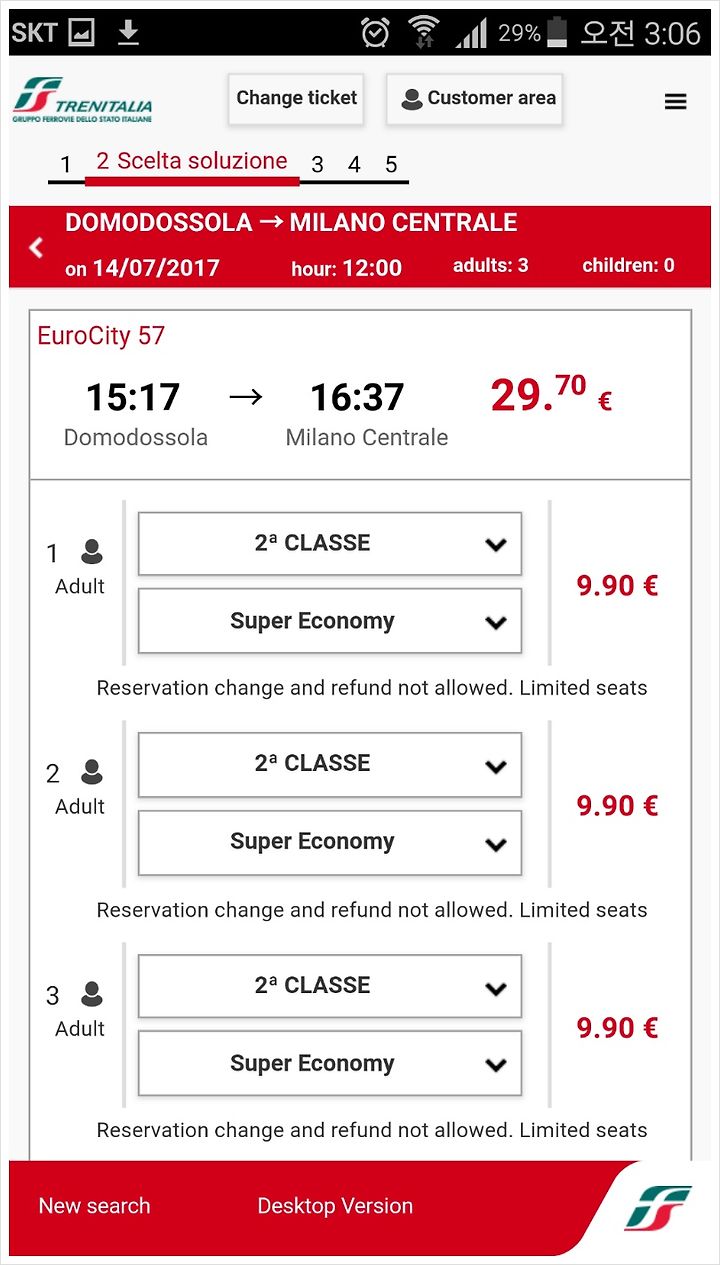Viewport: 720px width, 1265px height.
Task: Open the Customer area
Action: pos(475,98)
